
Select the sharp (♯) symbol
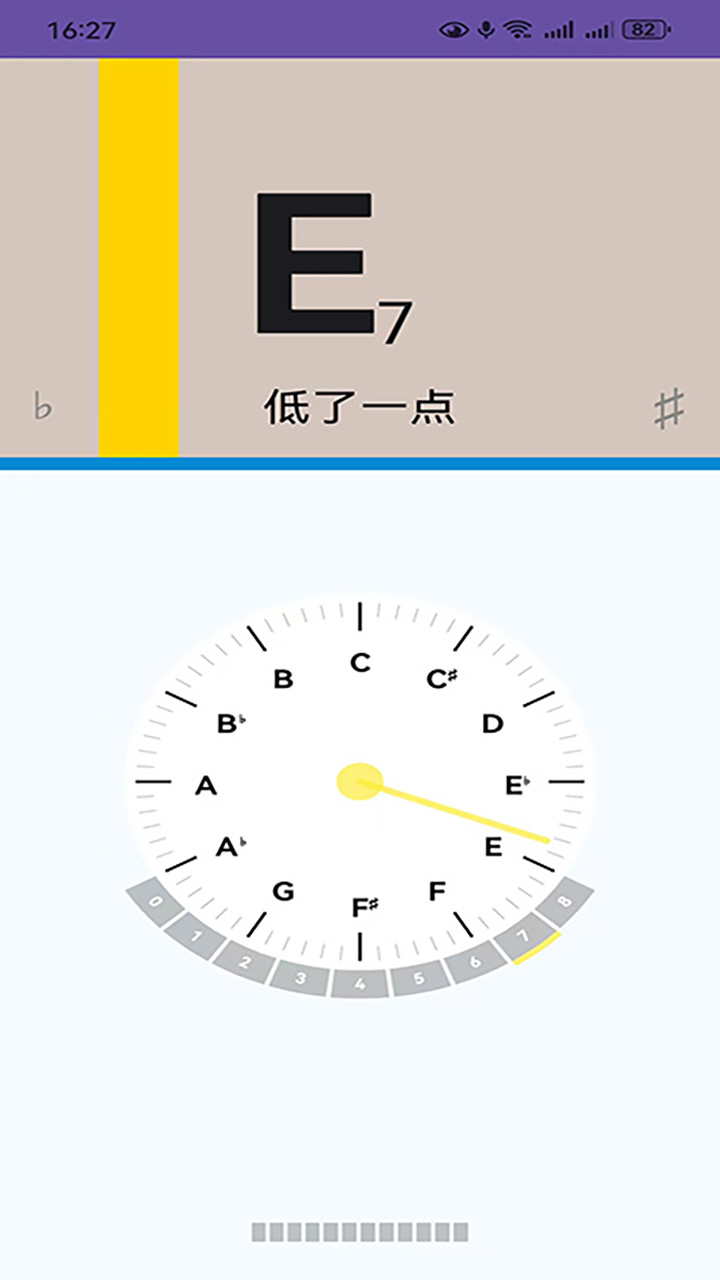point(669,406)
